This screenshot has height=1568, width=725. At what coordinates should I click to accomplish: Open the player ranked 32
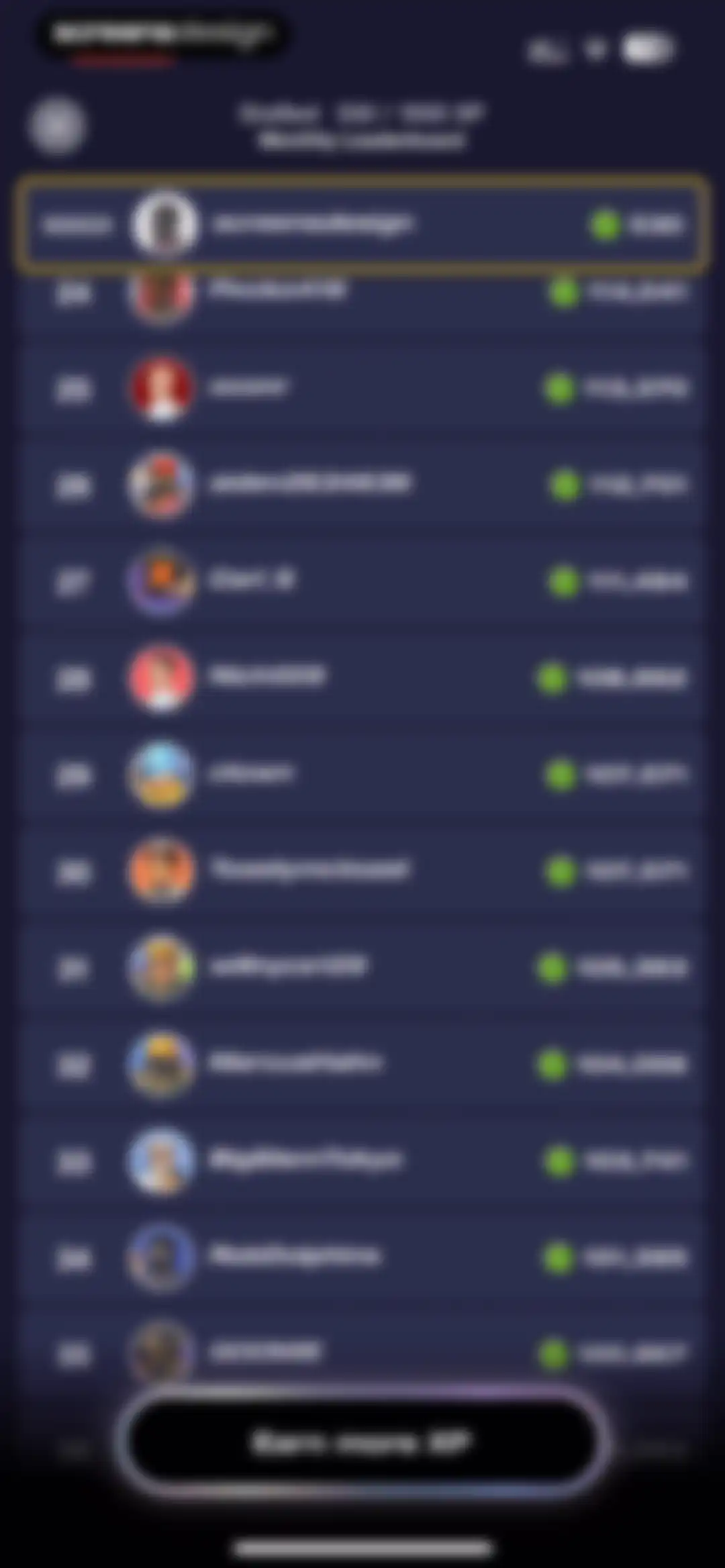[x=362, y=1065]
